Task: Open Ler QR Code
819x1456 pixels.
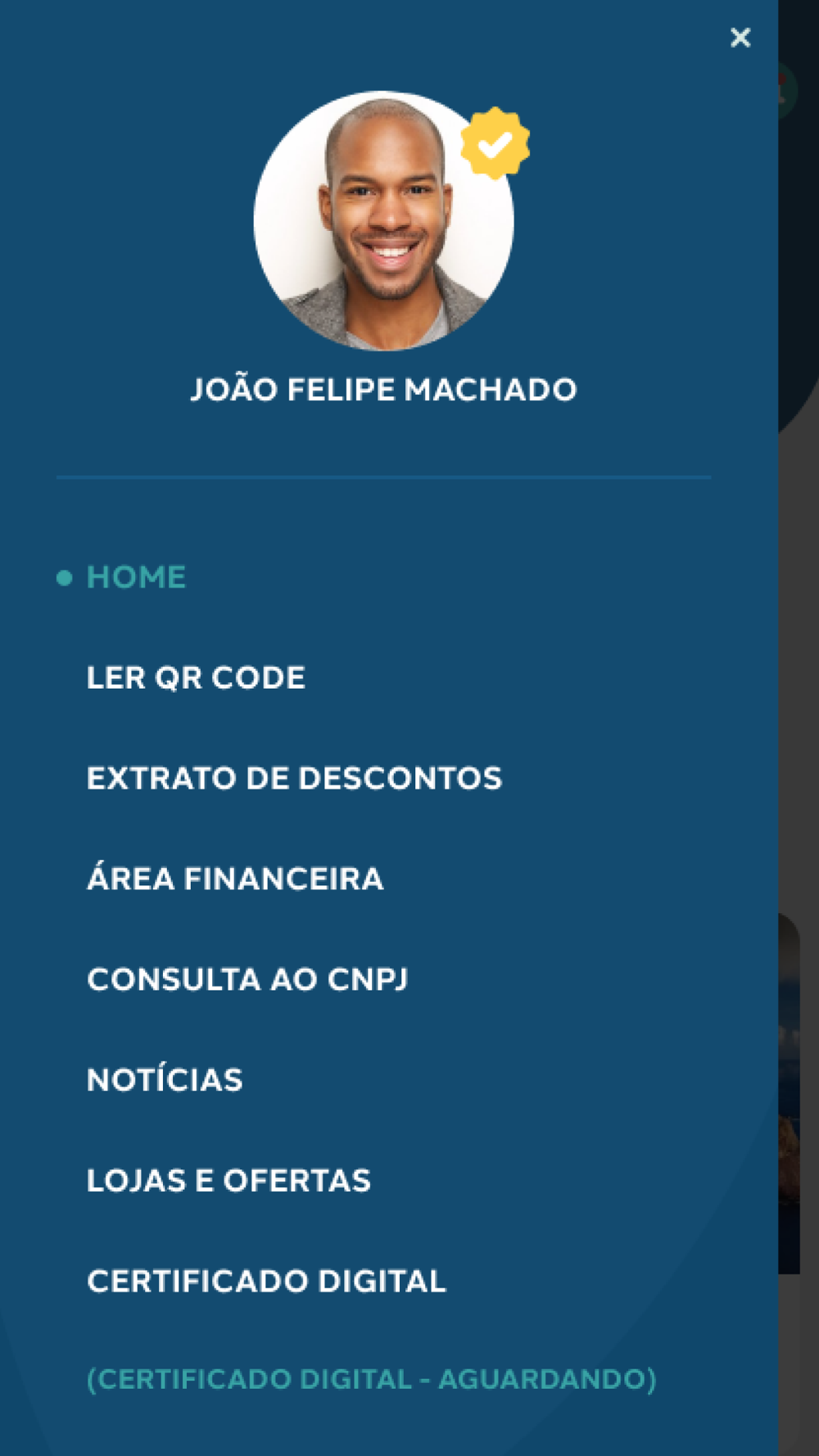Action: (x=196, y=678)
